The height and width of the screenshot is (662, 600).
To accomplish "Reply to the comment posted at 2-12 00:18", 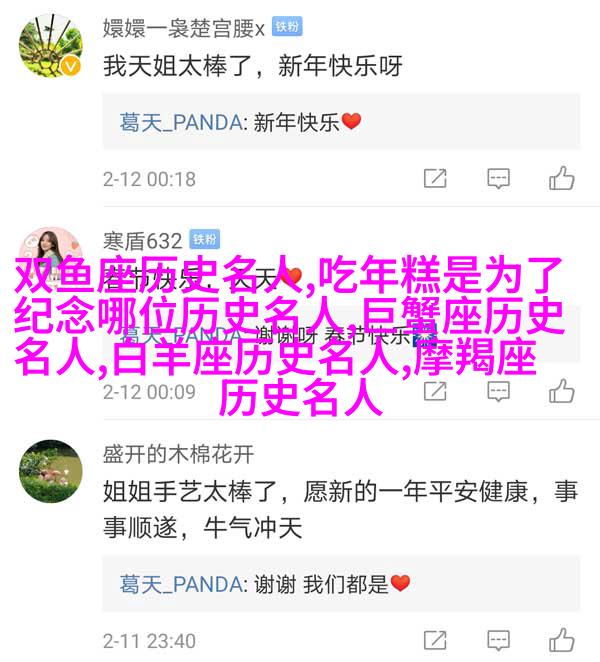I will tap(498, 179).
